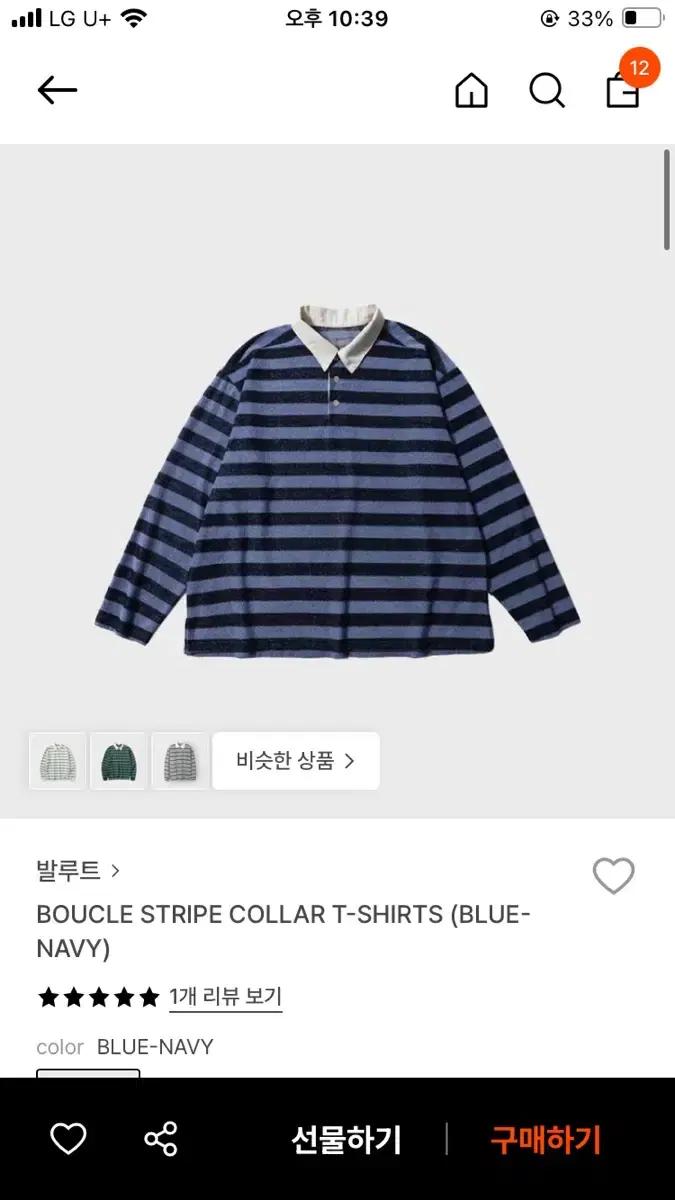Add product to wishlist beside brand name
Screen dimensions: 675x1200
coord(613,876)
